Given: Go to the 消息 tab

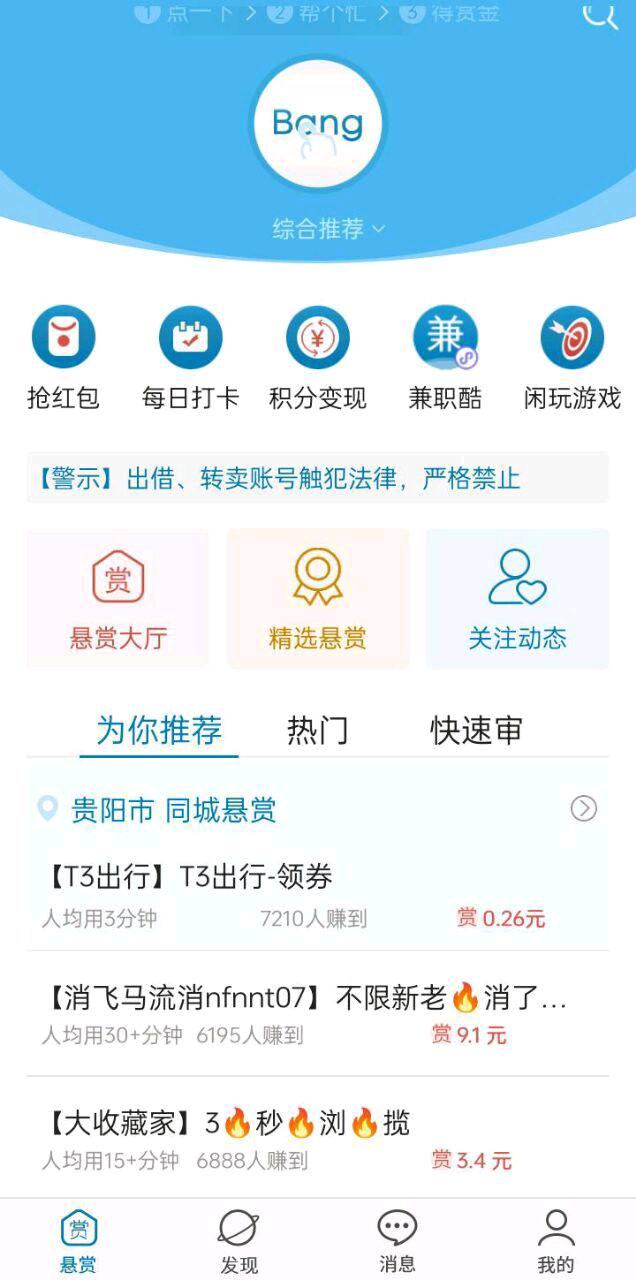Looking at the screenshot, I should click(x=397, y=1240).
